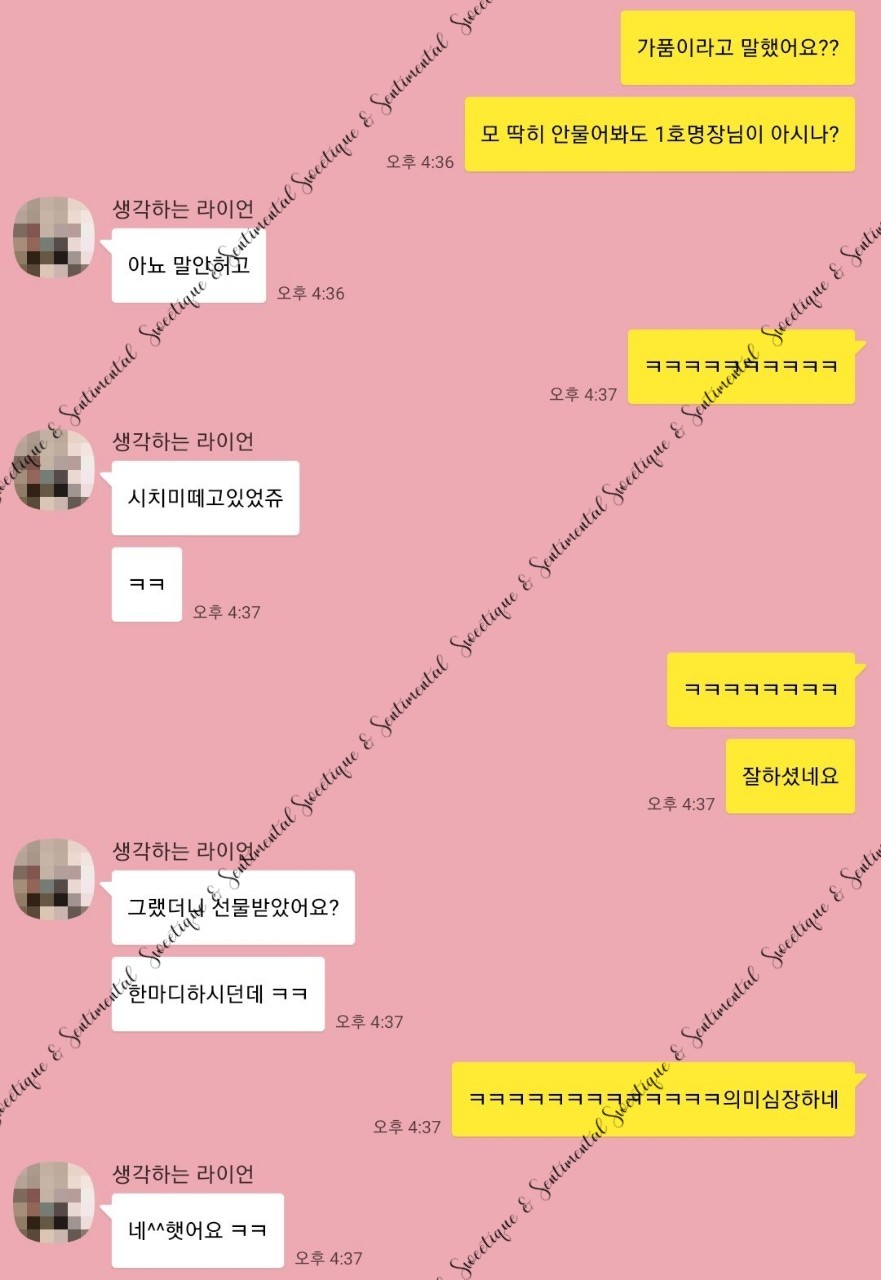
Task: Open the avatar next to '네^^햇어요 ㅋㅋ'
Action: [x=54, y=1202]
